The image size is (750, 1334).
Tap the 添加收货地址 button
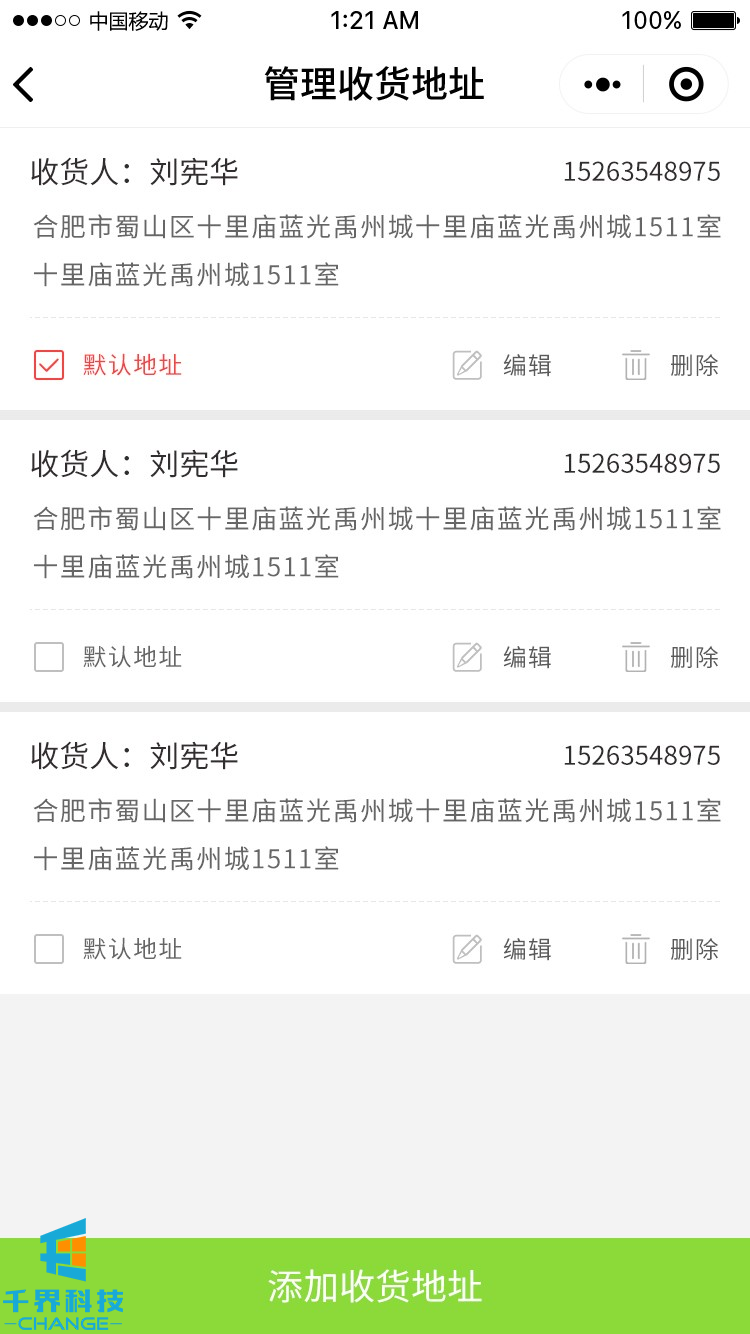tap(375, 1286)
